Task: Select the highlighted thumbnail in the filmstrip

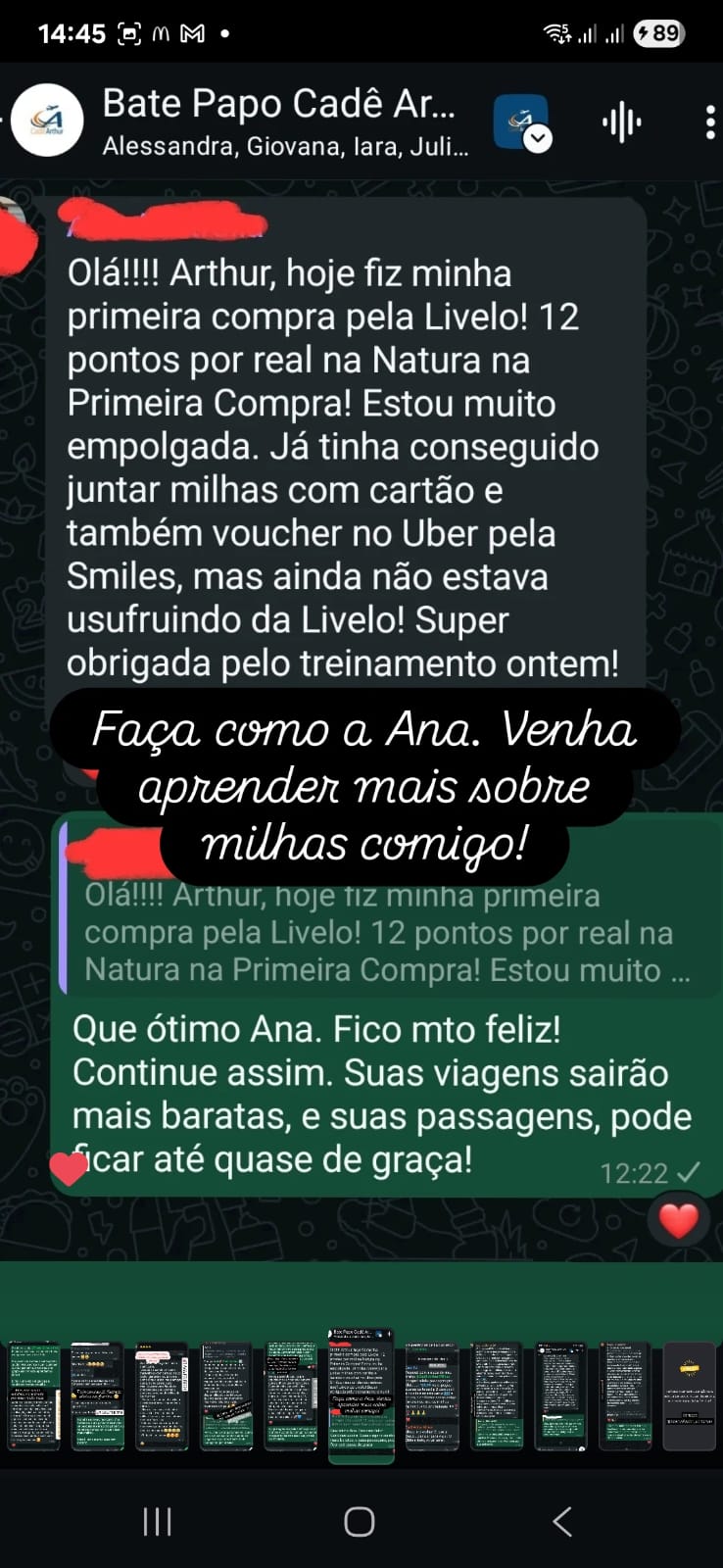Action: [361, 1396]
